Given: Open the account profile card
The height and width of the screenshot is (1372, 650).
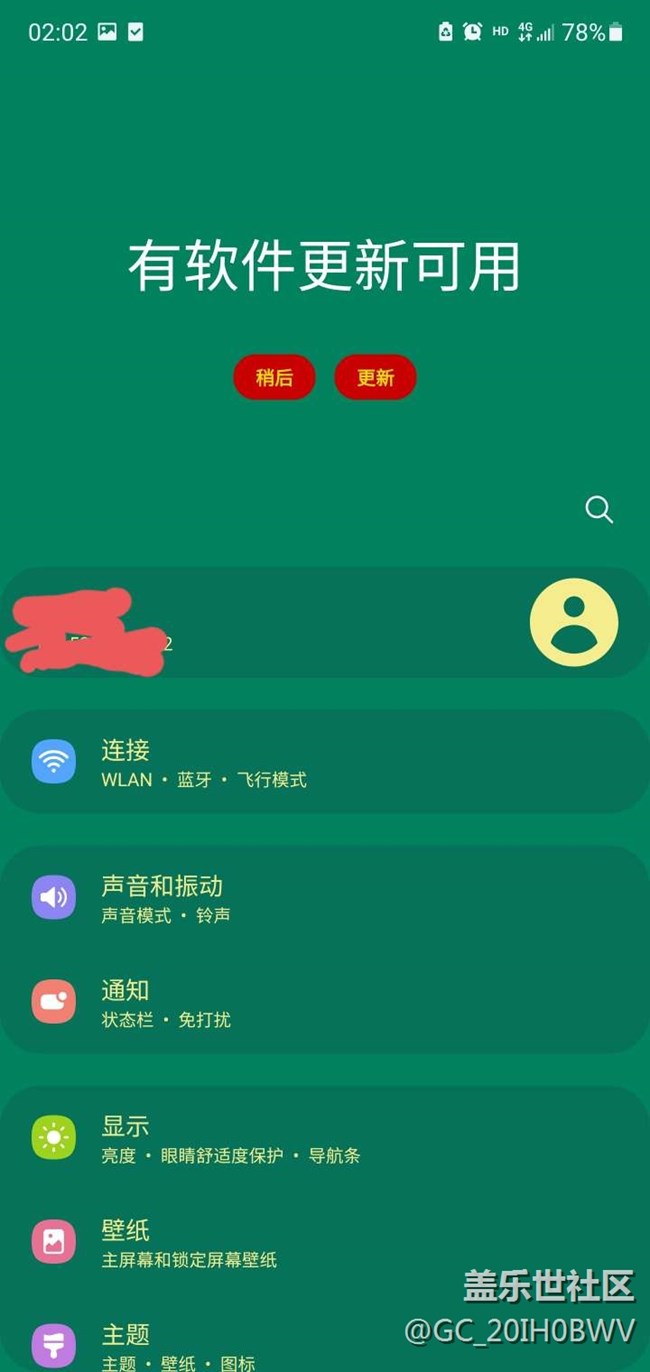Looking at the screenshot, I should point(325,623).
